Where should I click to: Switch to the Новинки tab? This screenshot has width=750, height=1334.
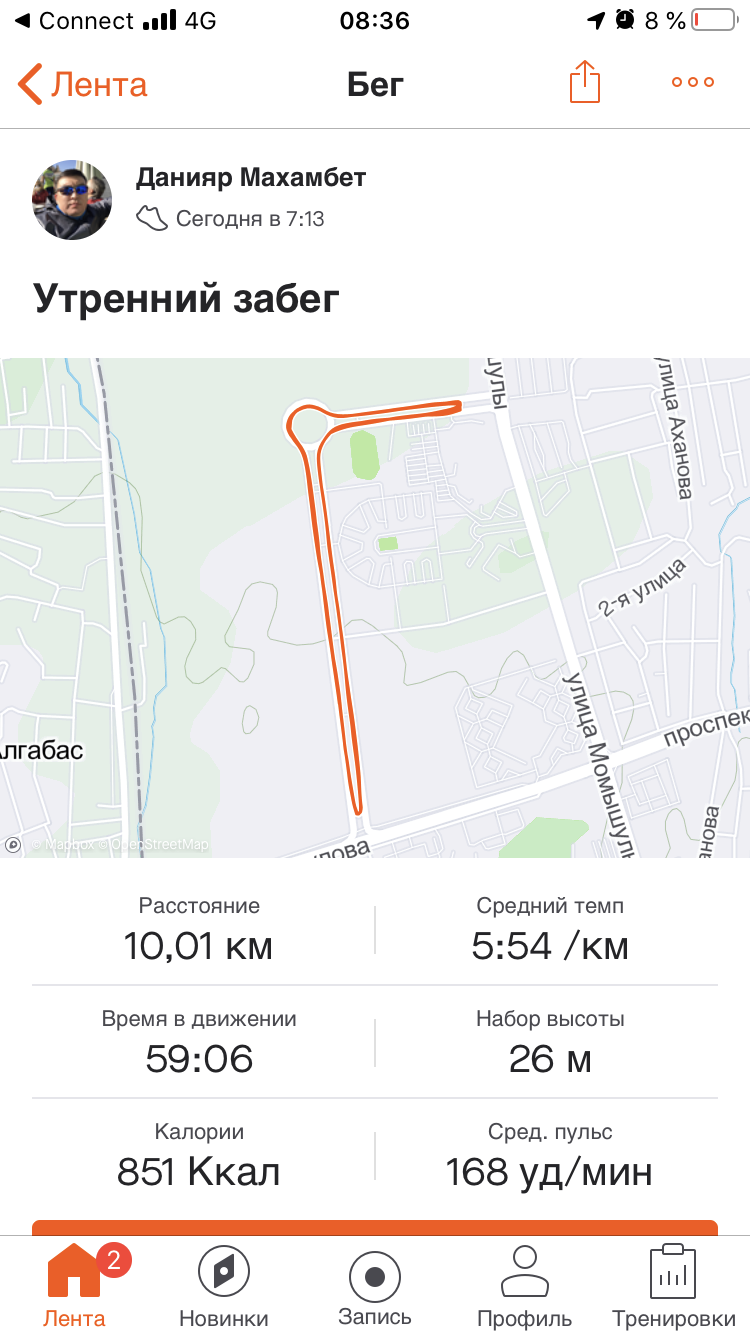(224, 1286)
